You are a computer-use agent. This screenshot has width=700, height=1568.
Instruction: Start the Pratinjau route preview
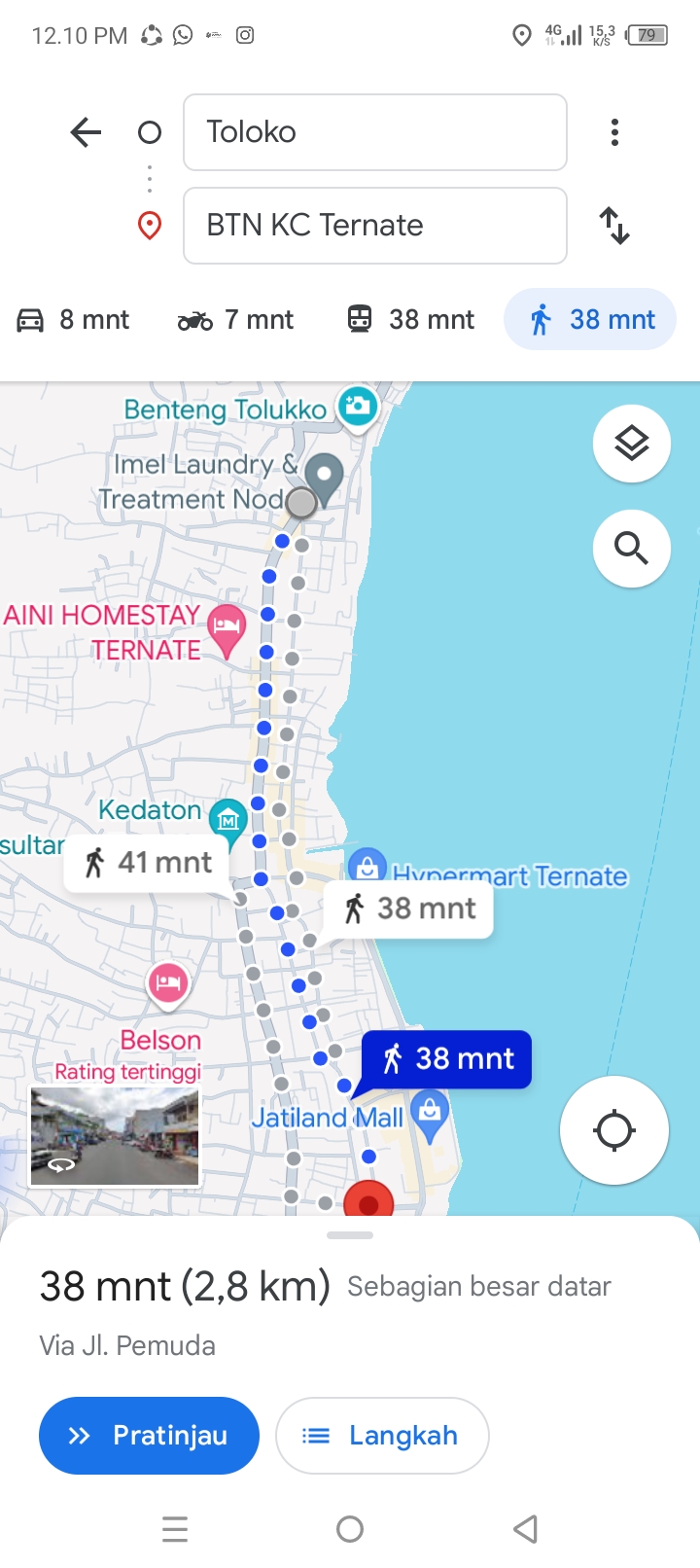149,1436
